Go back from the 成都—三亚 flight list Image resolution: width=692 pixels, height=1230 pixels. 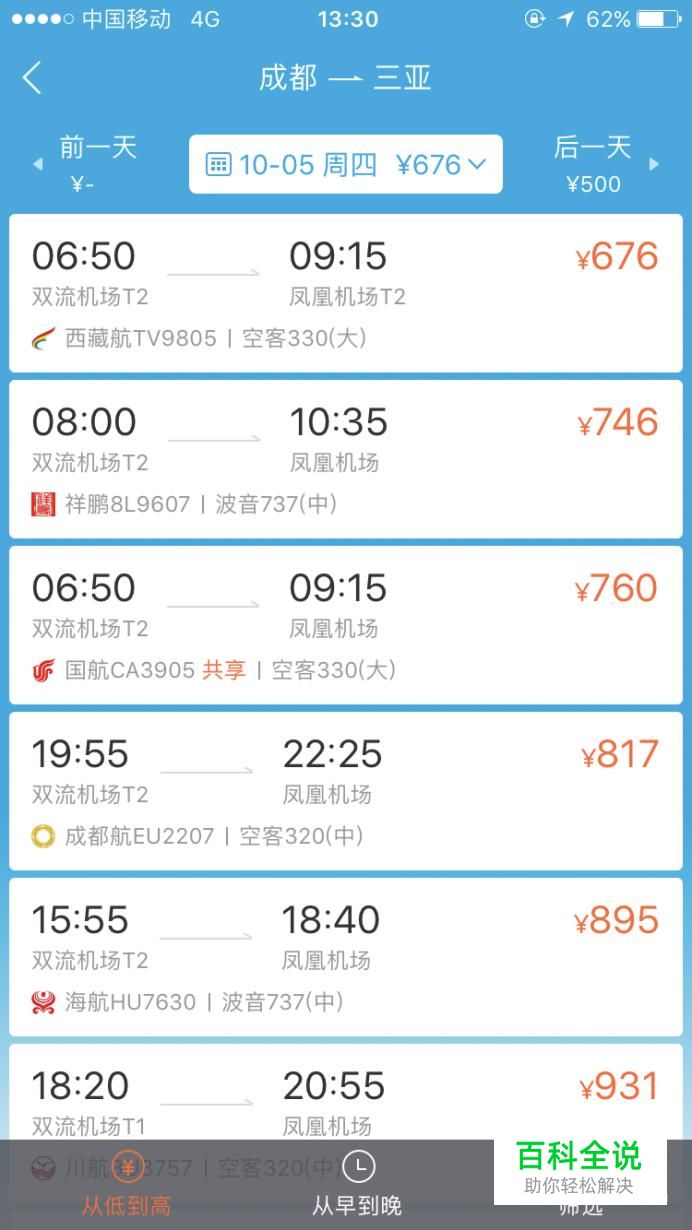tap(33, 77)
